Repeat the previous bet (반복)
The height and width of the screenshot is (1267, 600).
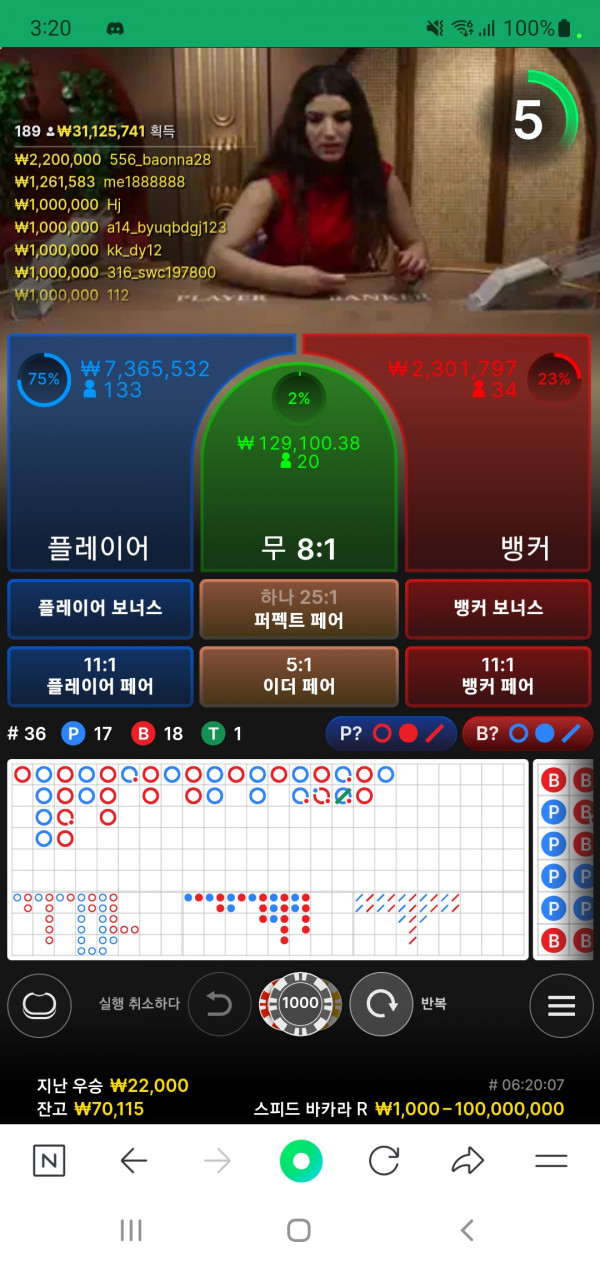(381, 1003)
